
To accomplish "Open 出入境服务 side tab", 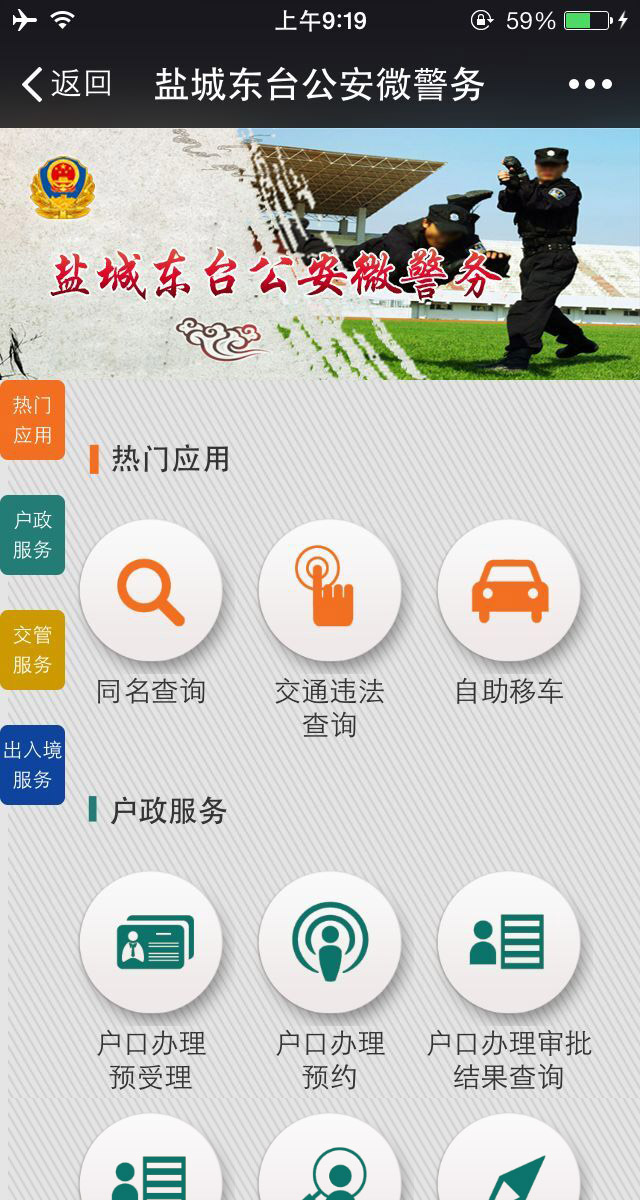I will [32, 765].
